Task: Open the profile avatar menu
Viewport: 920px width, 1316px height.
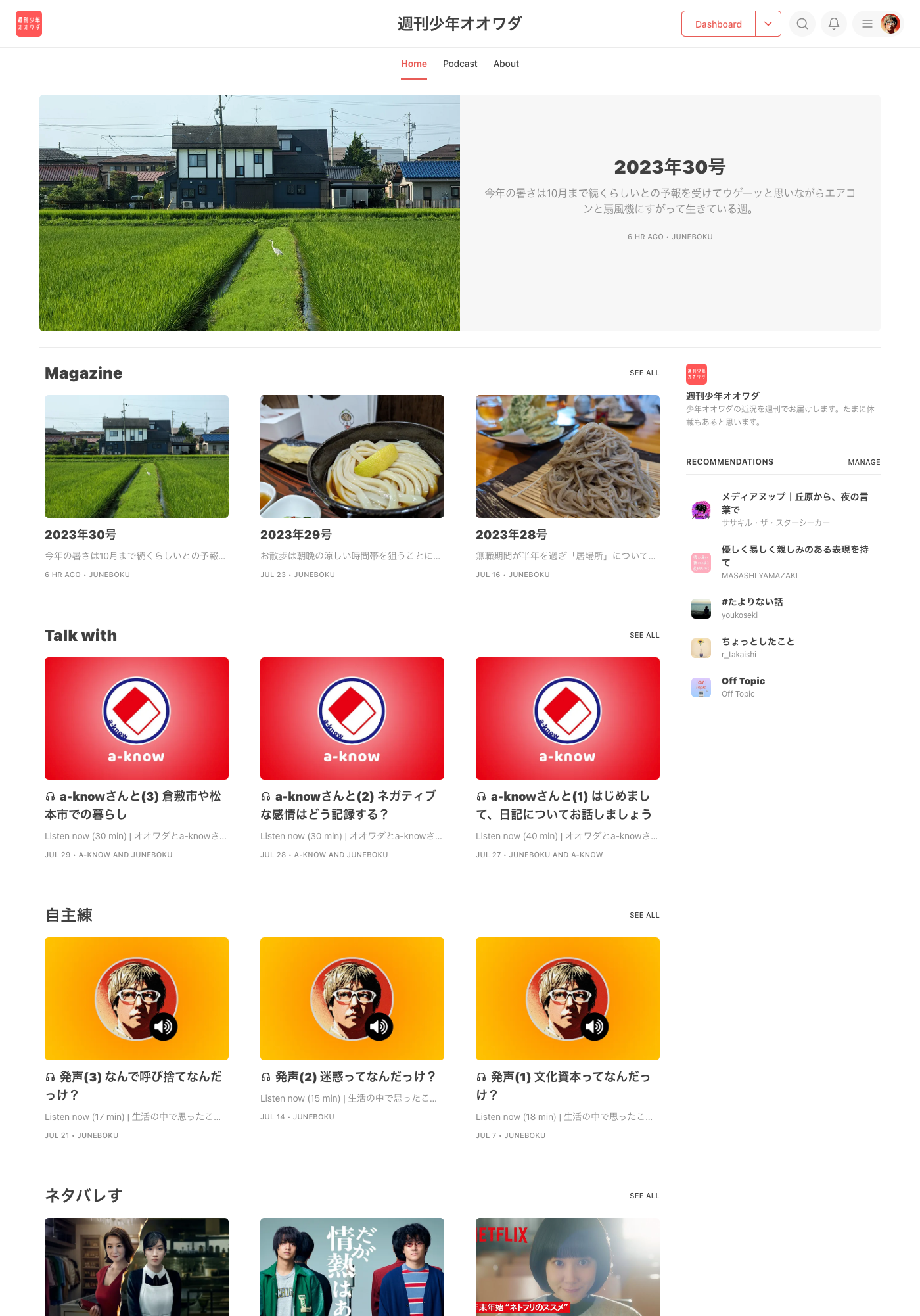Action: pyautogui.click(x=890, y=24)
